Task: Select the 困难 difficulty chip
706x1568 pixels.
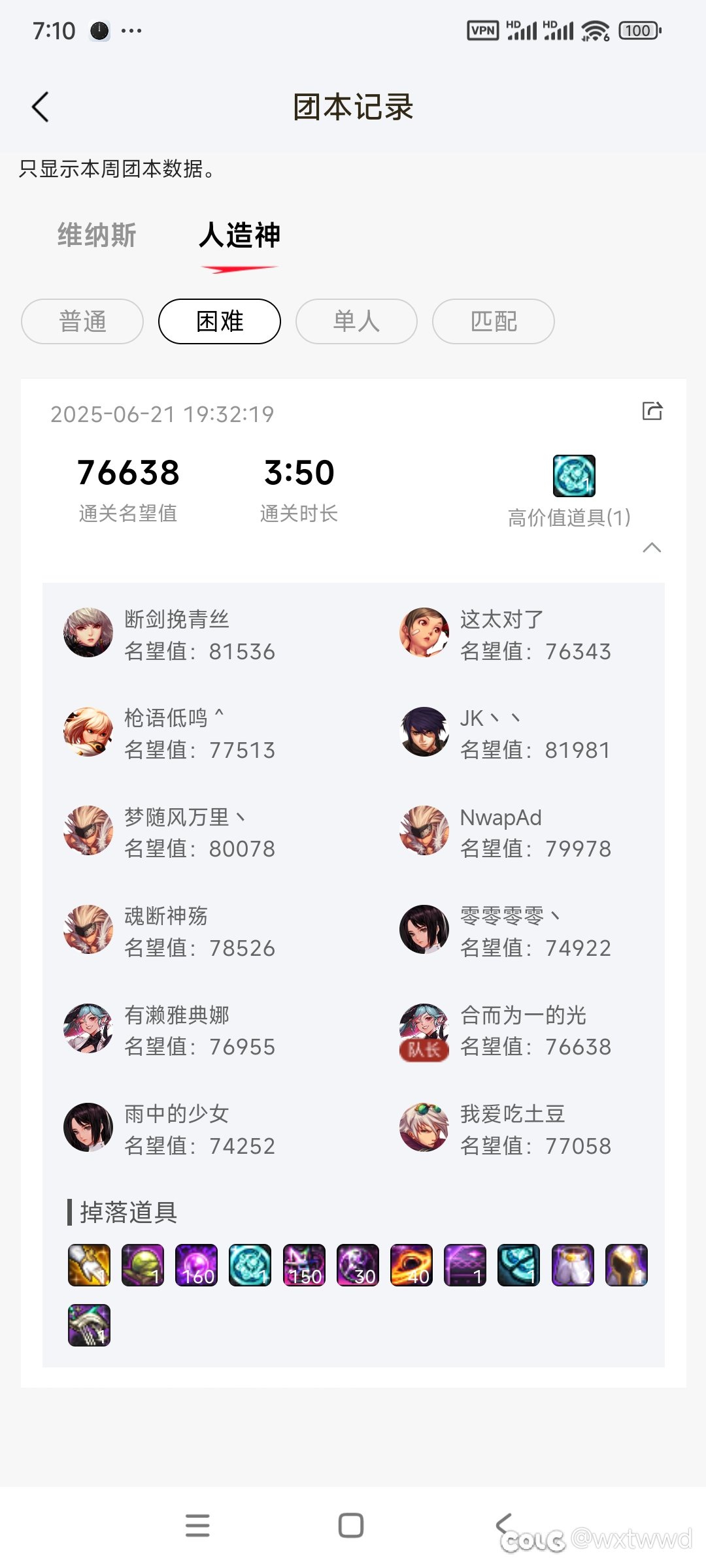Action: pos(220,321)
